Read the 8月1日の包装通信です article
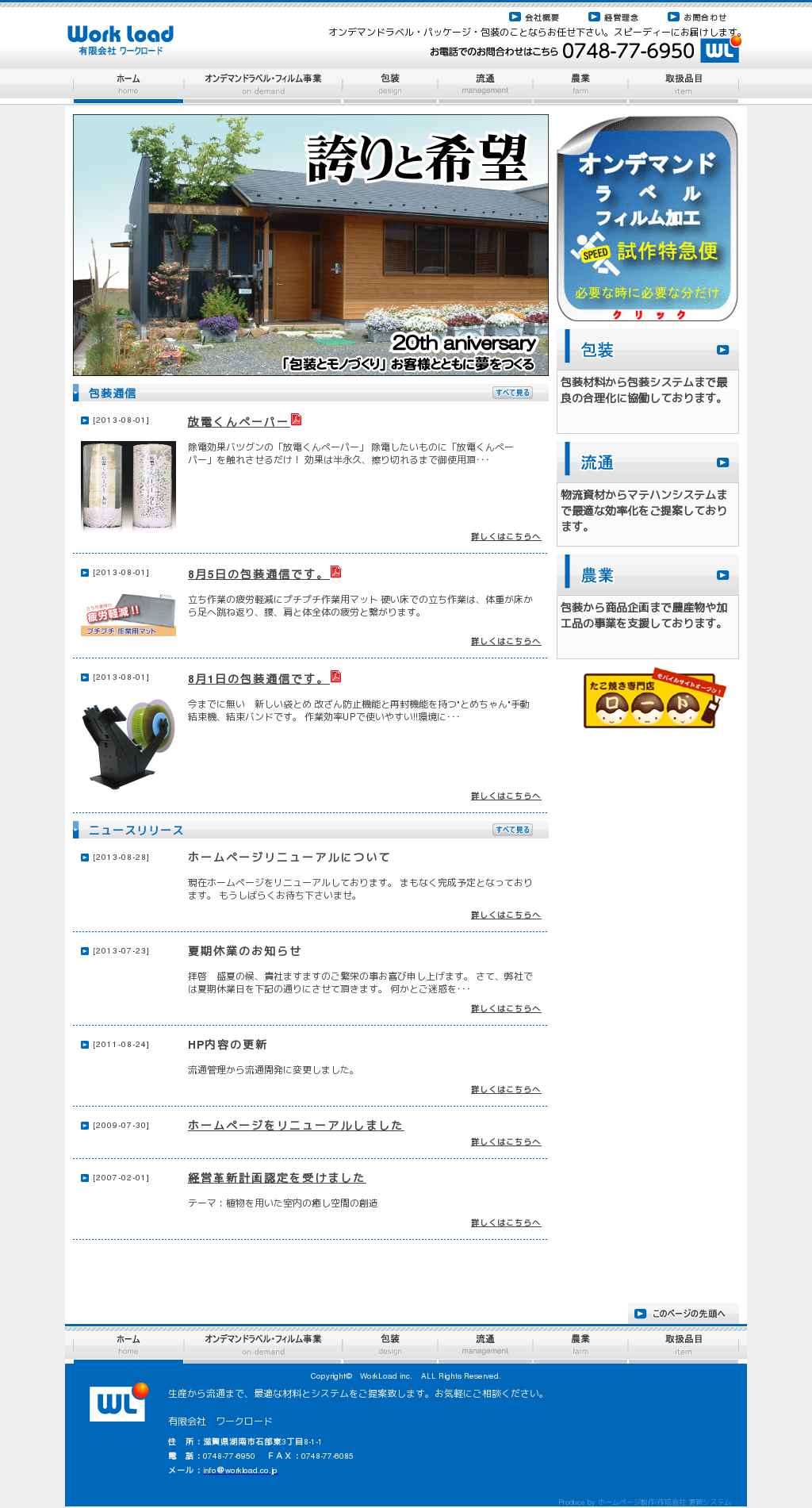This screenshot has width=812, height=1508. click(258, 679)
